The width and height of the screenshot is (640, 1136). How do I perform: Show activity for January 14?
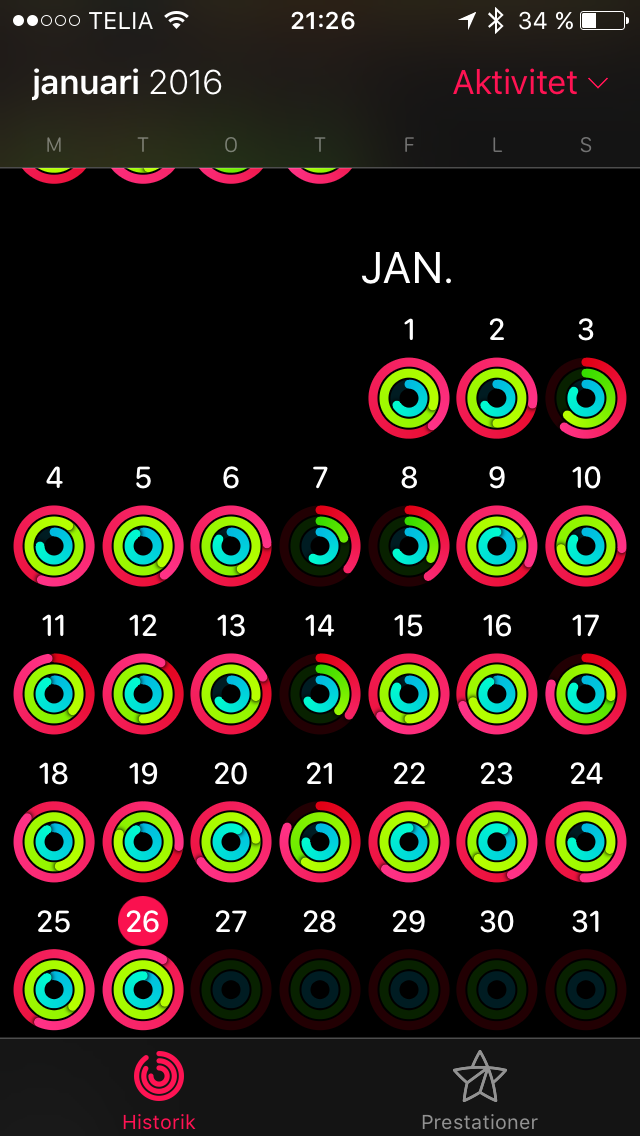(320, 694)
